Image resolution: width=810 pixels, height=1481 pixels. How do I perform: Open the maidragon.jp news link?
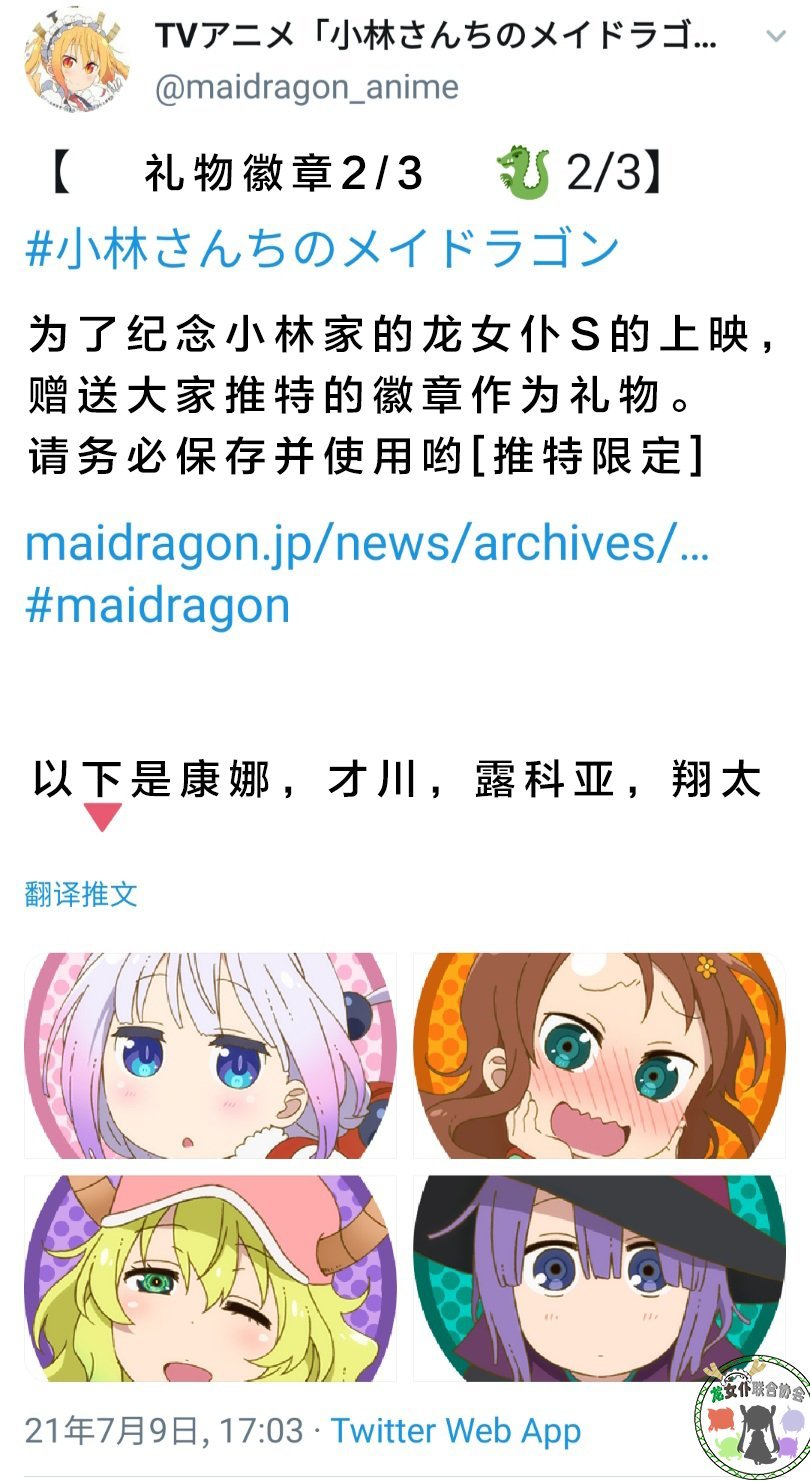366,543
